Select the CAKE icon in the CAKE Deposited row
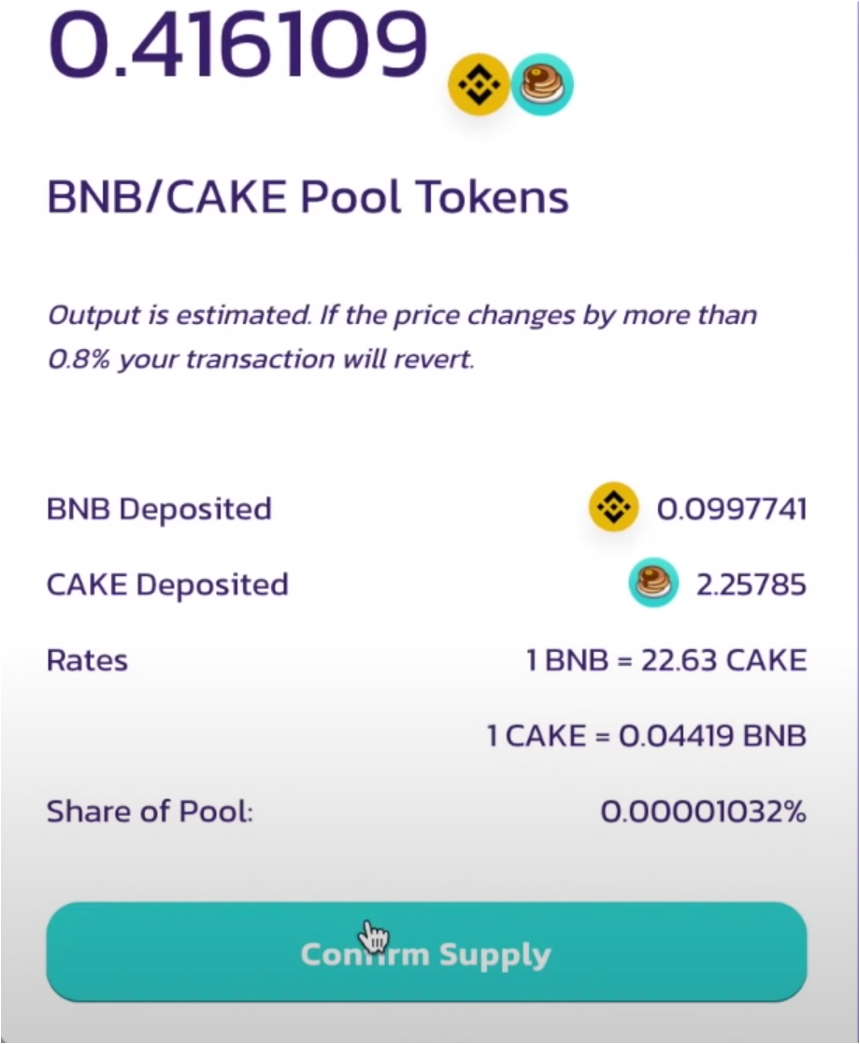 coord(653,582)
